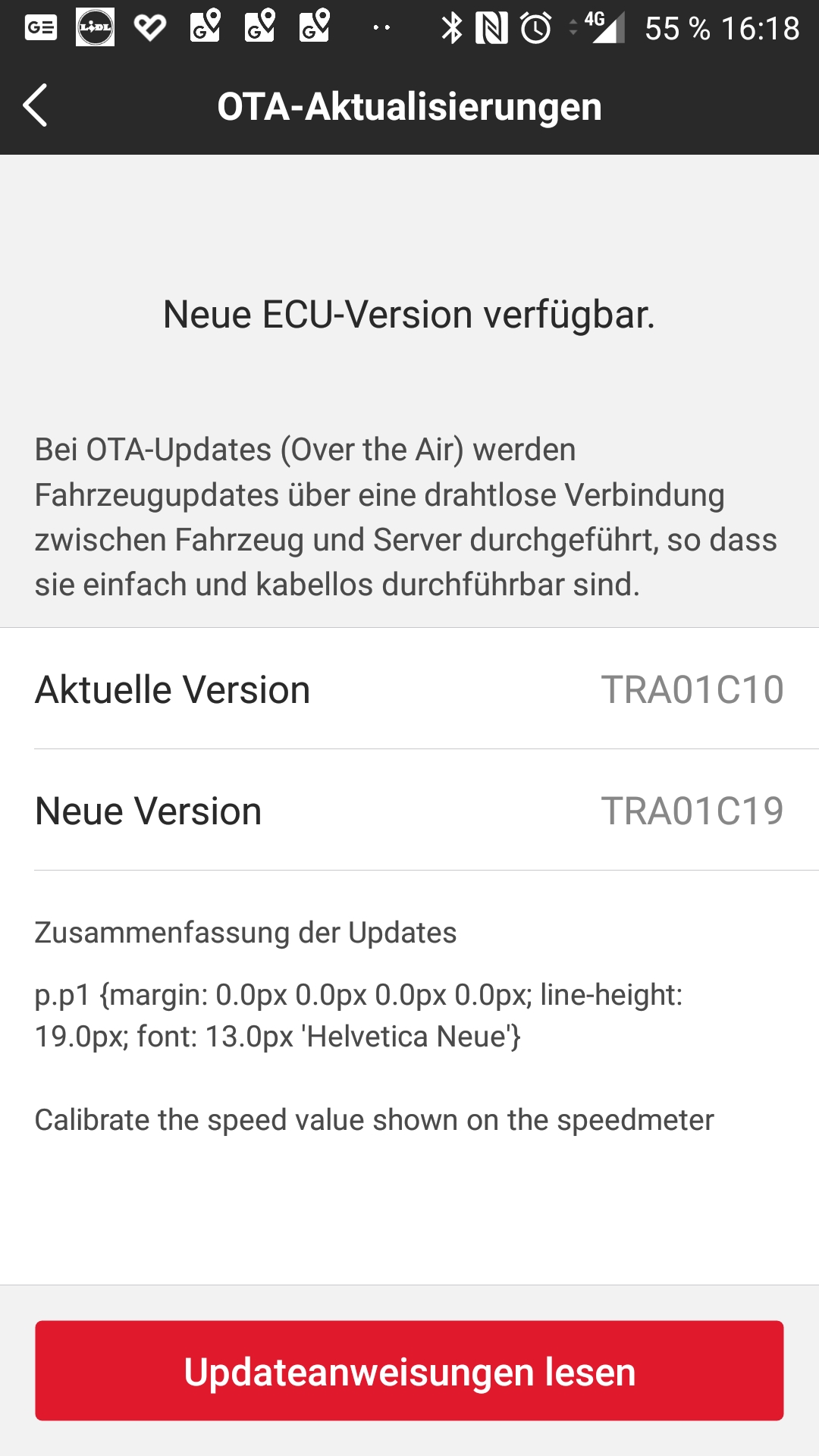Go back from OTA-Aktualisierungen
Screen dimensions: 819x1456
click(x=36, y=105)
